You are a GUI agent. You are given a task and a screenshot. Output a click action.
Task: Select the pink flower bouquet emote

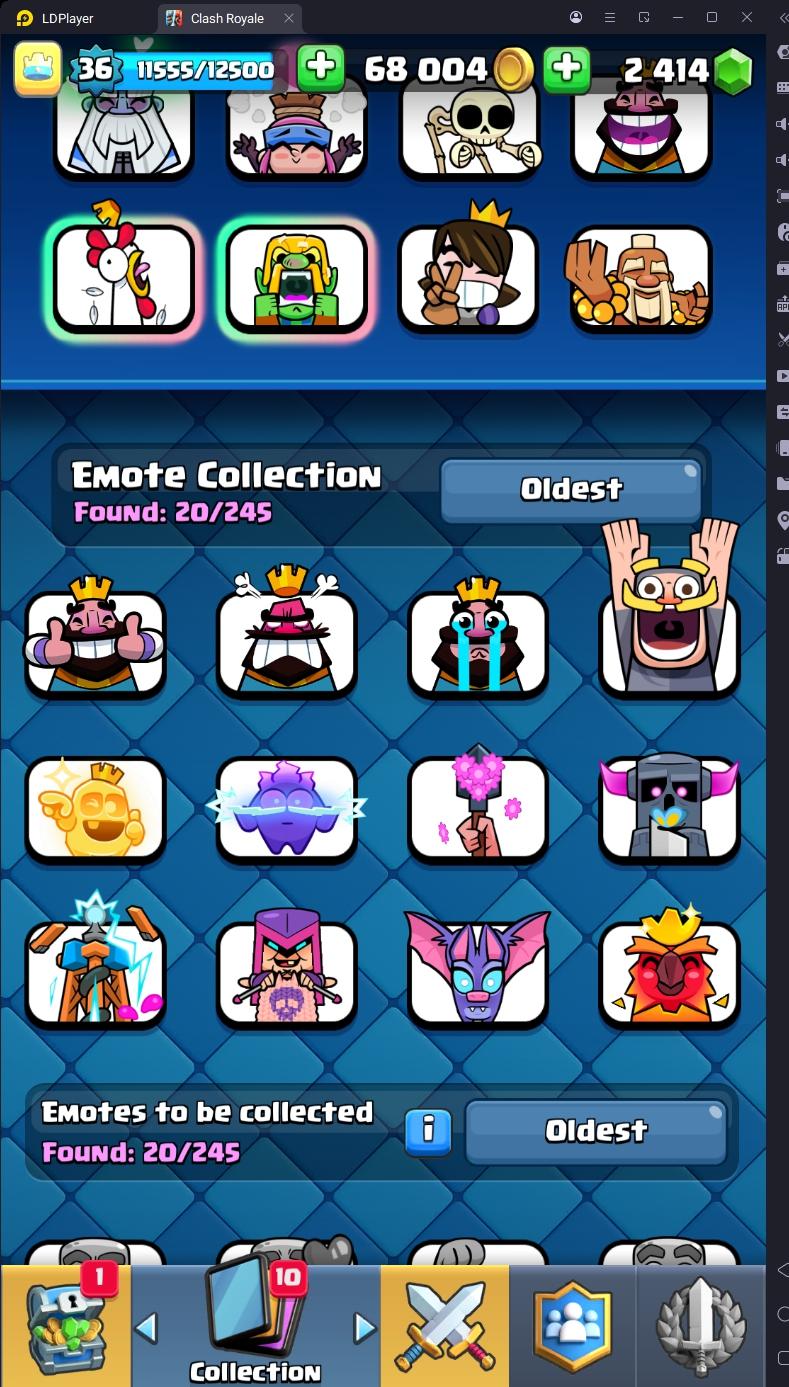(x=478, y=809)
